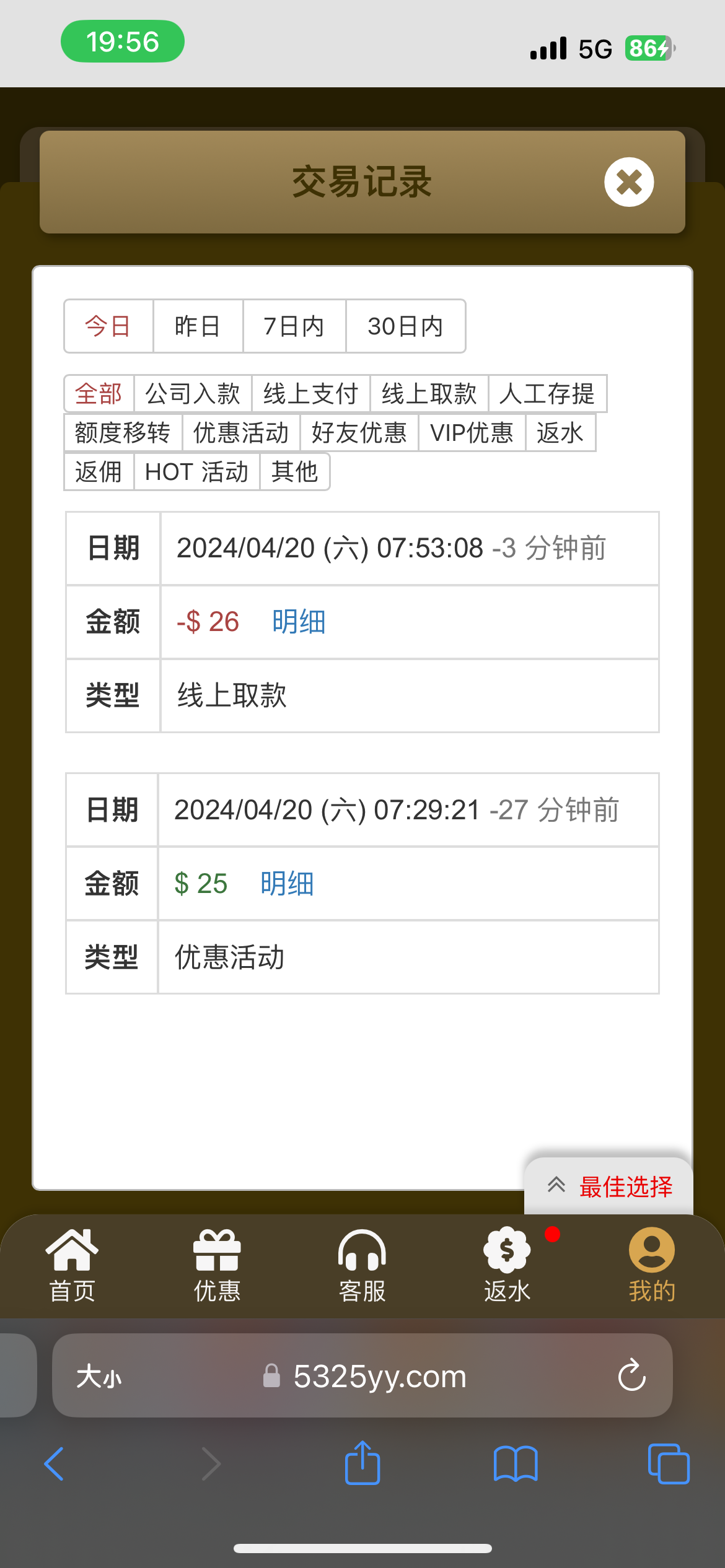Reload the page in Safari
Image resolution: width=725 pixels, height=1568 pixels.
coord(631,1375)
